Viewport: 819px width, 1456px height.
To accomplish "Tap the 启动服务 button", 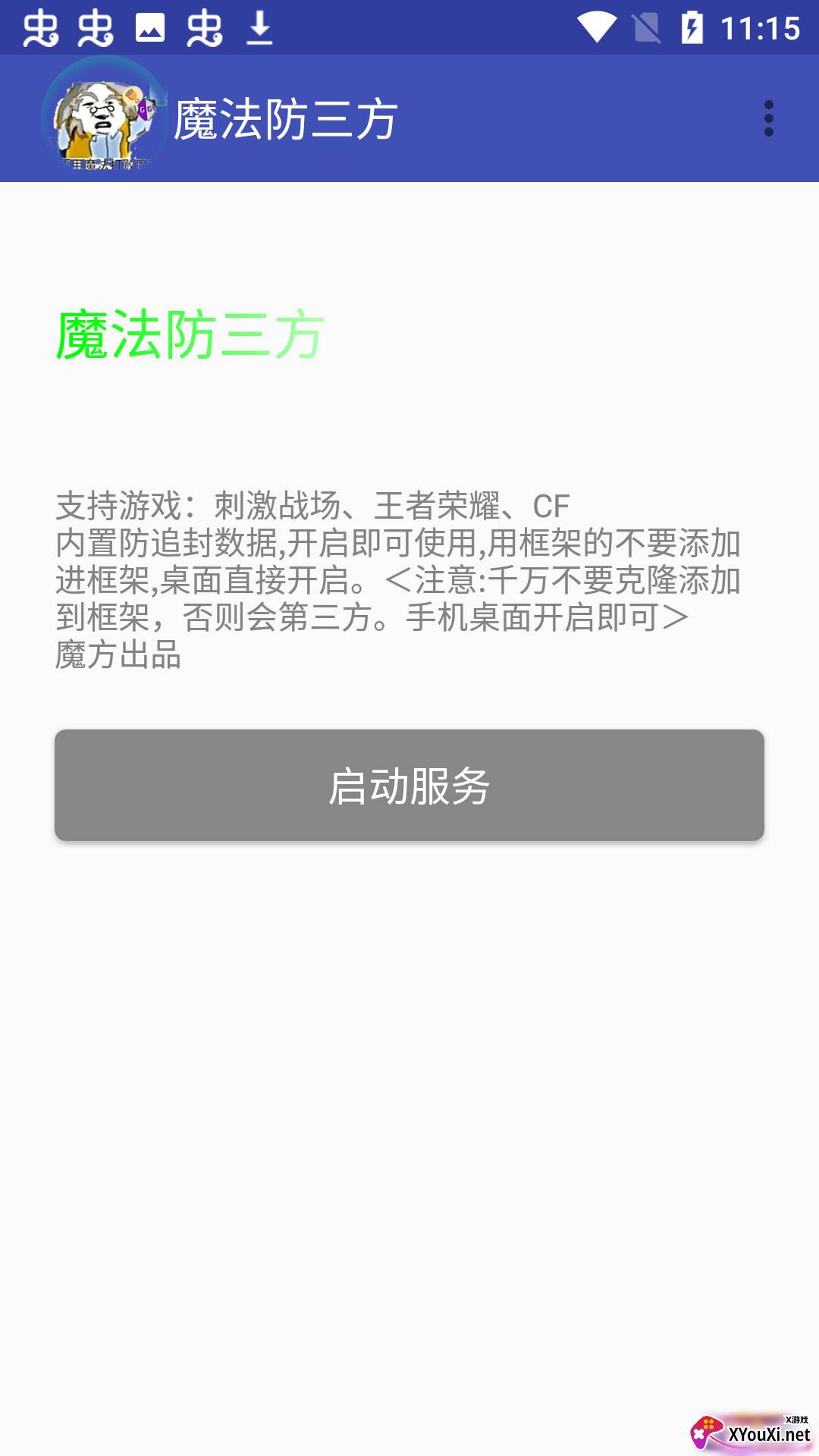I will [409, 785].
